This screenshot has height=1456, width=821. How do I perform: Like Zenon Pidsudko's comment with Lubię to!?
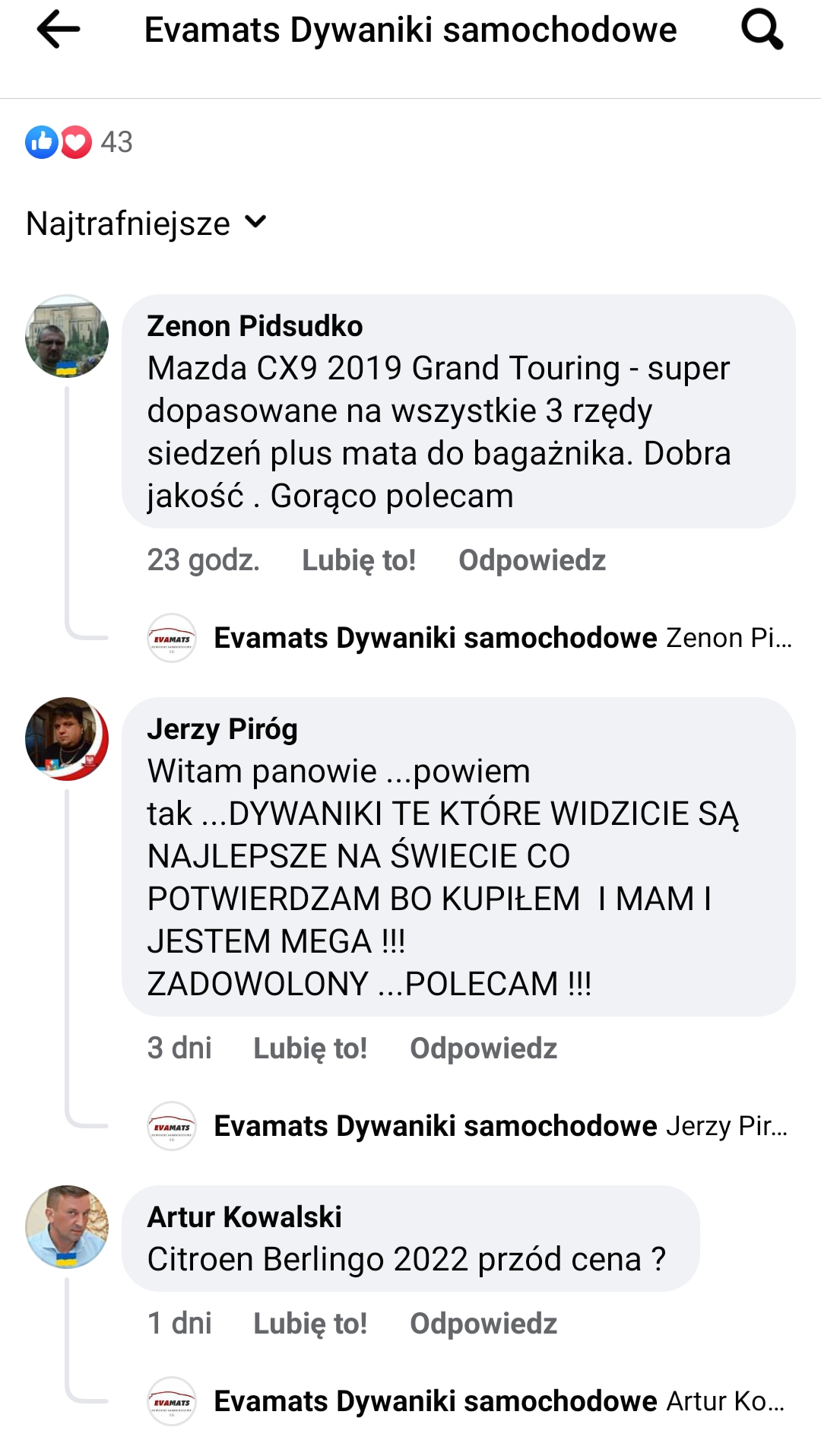tap(358, 560)
